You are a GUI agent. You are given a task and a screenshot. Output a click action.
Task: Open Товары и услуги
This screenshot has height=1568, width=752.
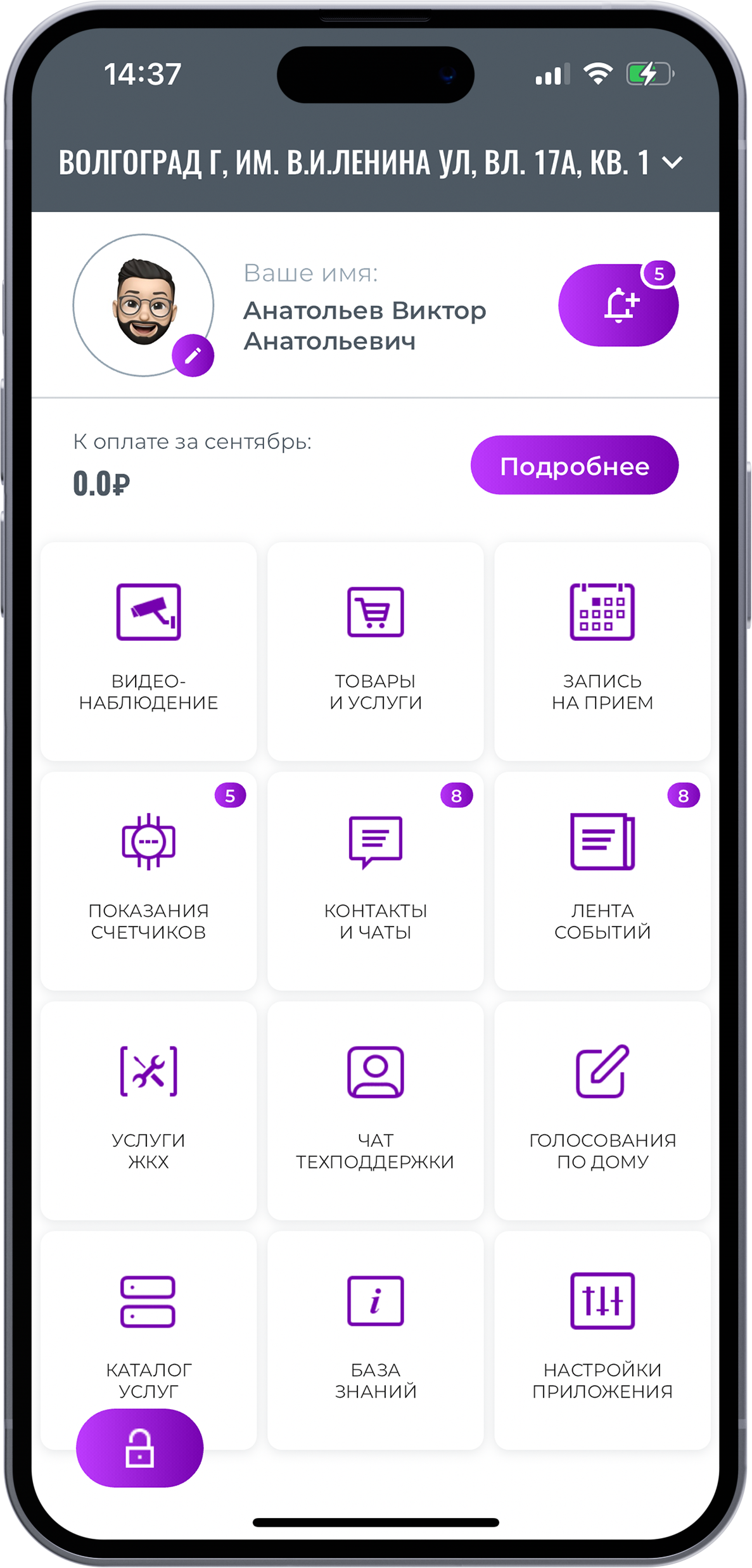click(375, 650)
